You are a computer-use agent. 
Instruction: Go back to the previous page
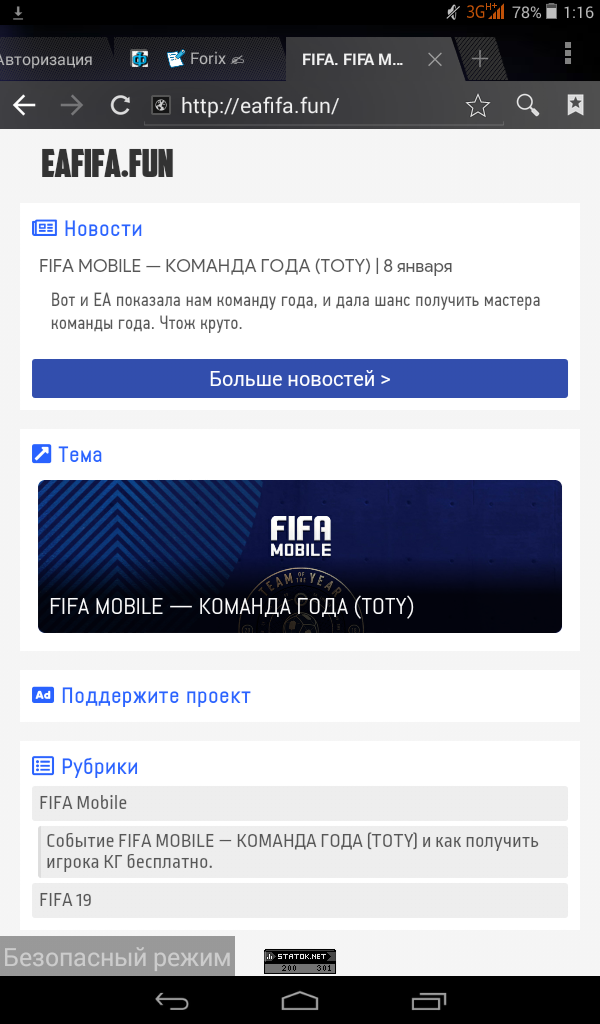[x=24, y=105]
